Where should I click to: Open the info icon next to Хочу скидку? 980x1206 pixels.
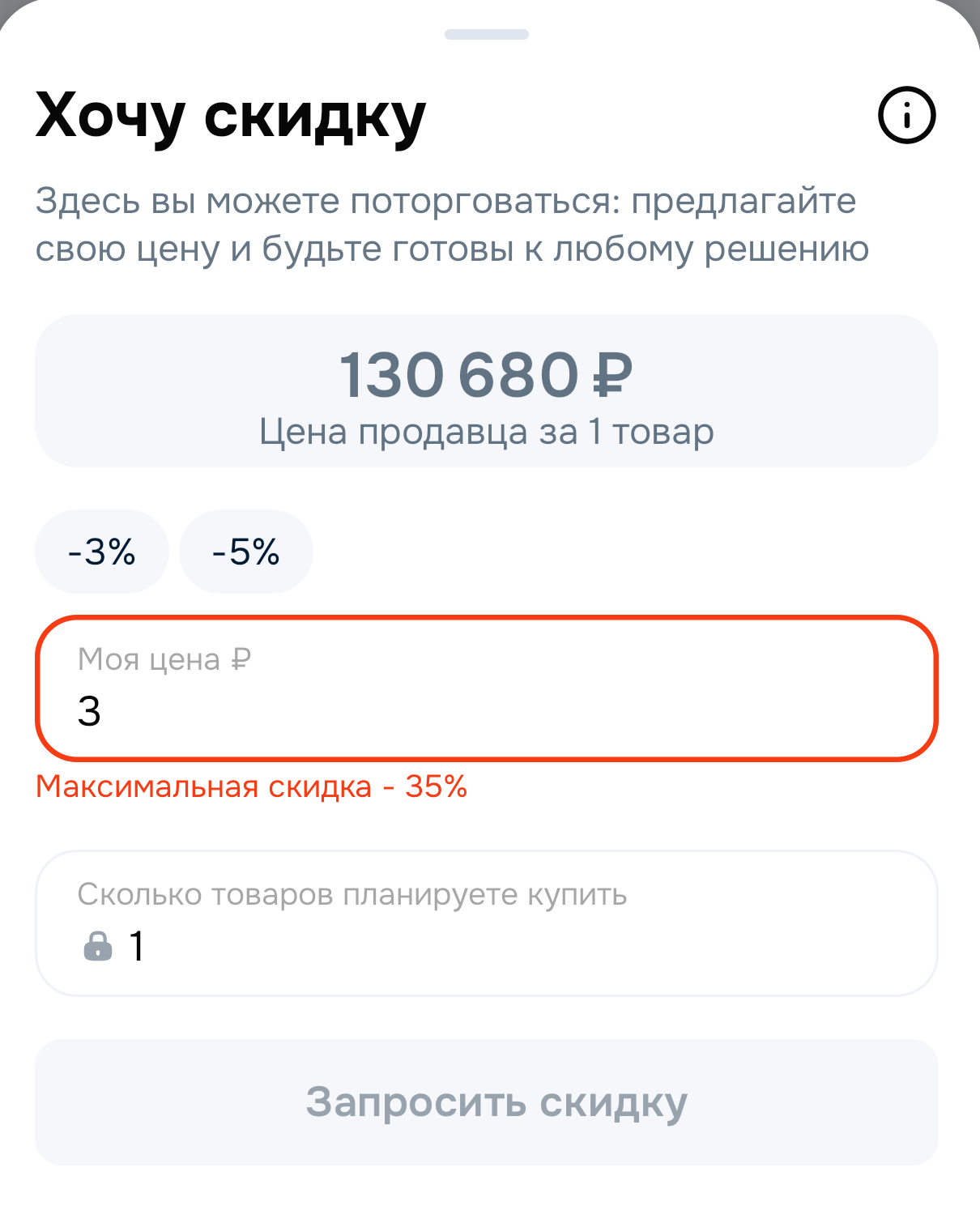[906, 115]
